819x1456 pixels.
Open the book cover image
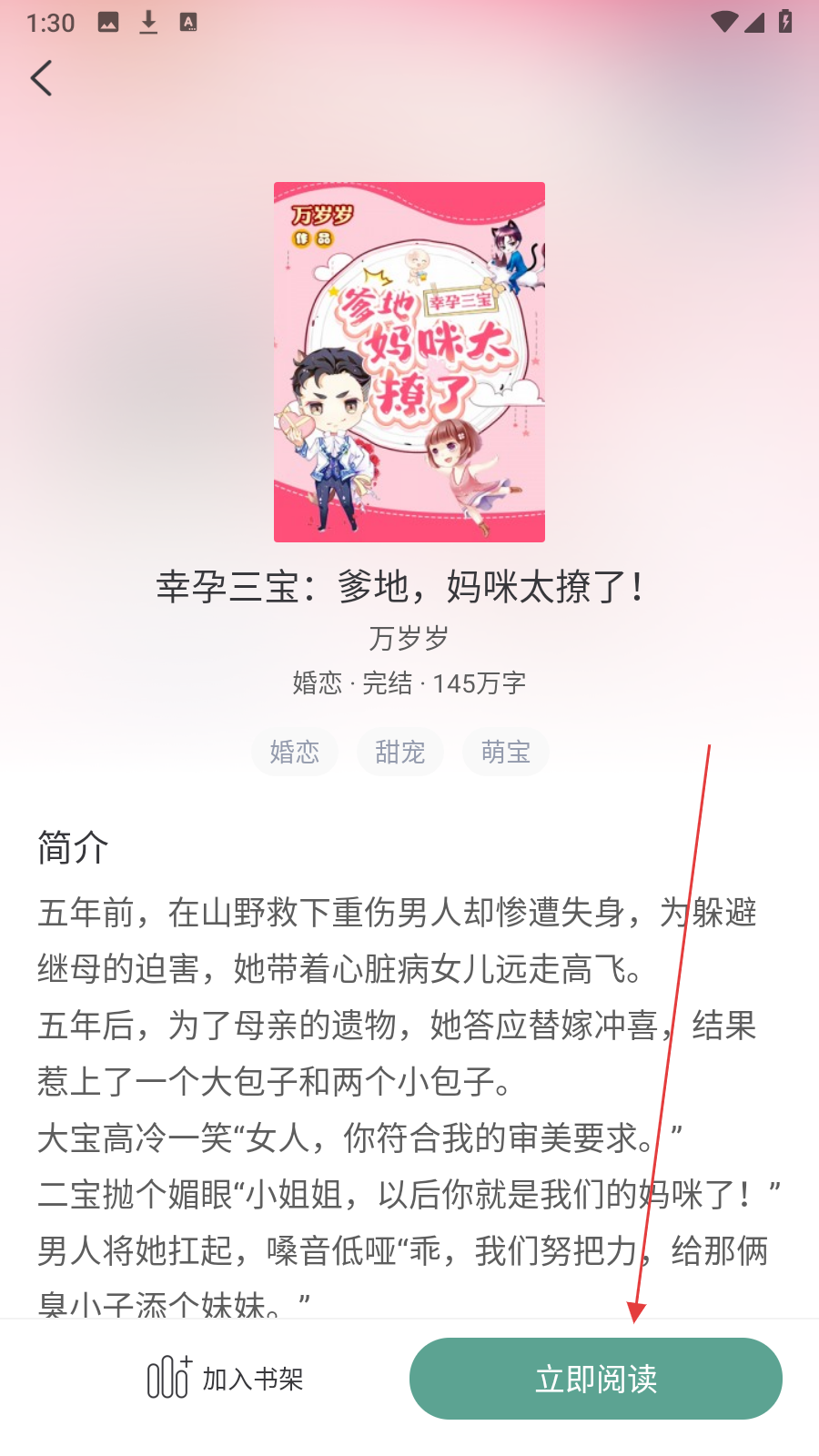409,362
